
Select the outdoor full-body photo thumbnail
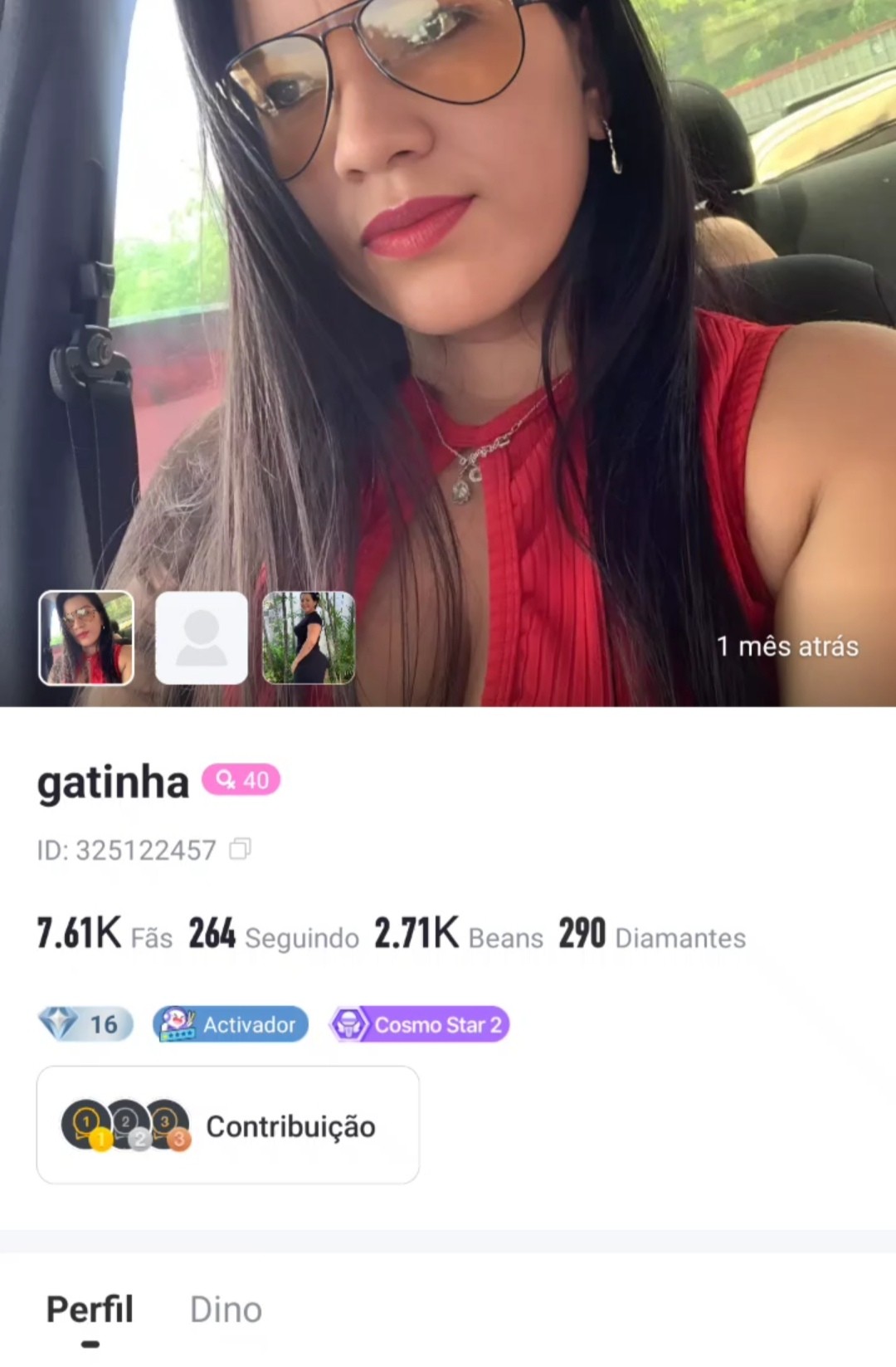tap(309, 637)
